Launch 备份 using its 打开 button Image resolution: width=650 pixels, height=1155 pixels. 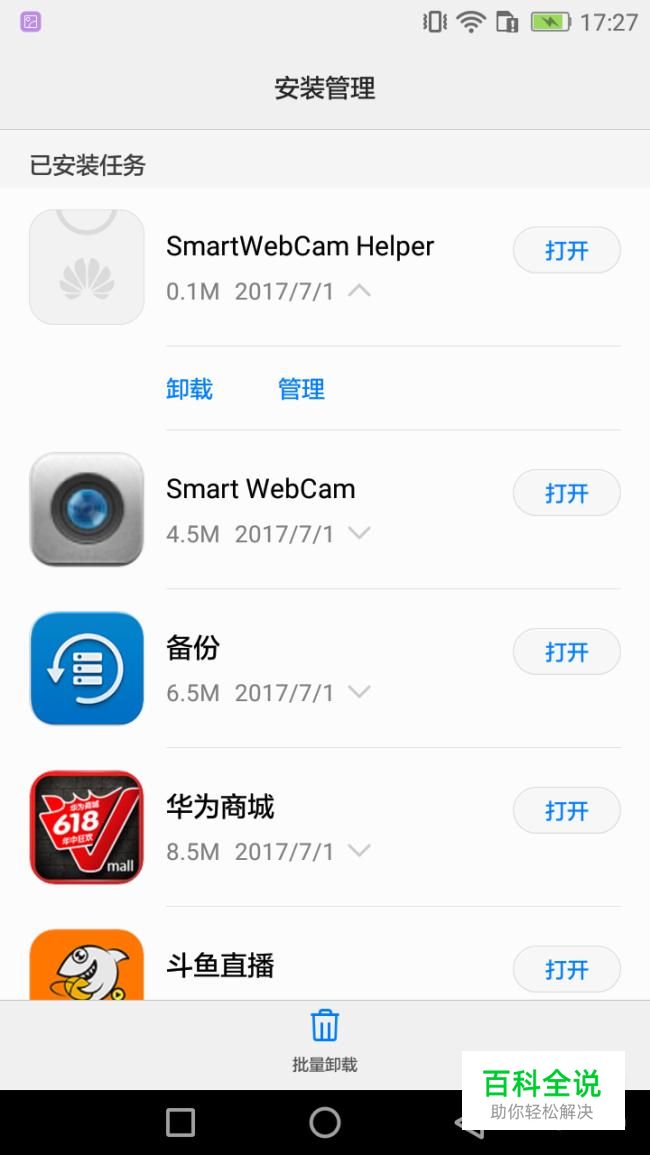click(566, 652)
